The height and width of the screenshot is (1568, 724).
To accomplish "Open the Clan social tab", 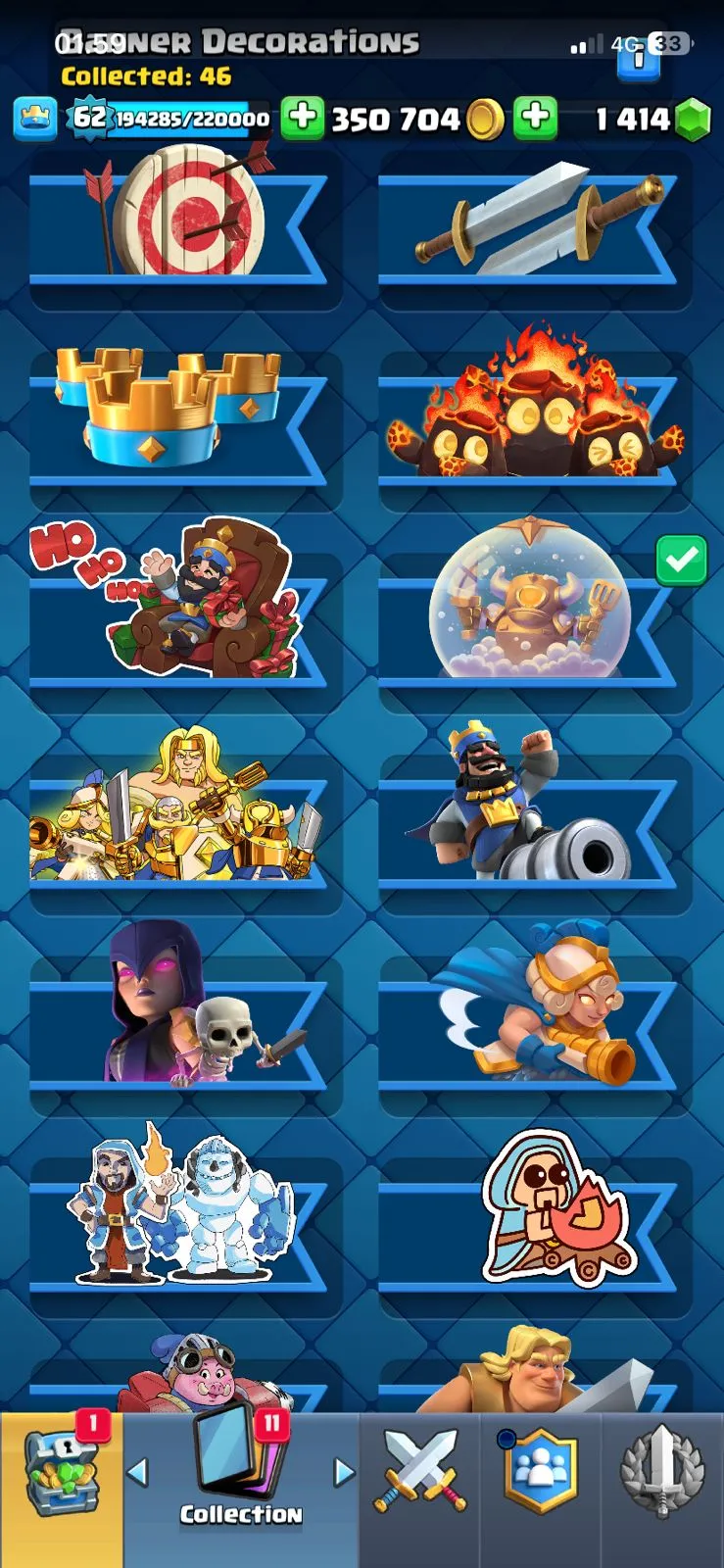I will point(540,1472).
